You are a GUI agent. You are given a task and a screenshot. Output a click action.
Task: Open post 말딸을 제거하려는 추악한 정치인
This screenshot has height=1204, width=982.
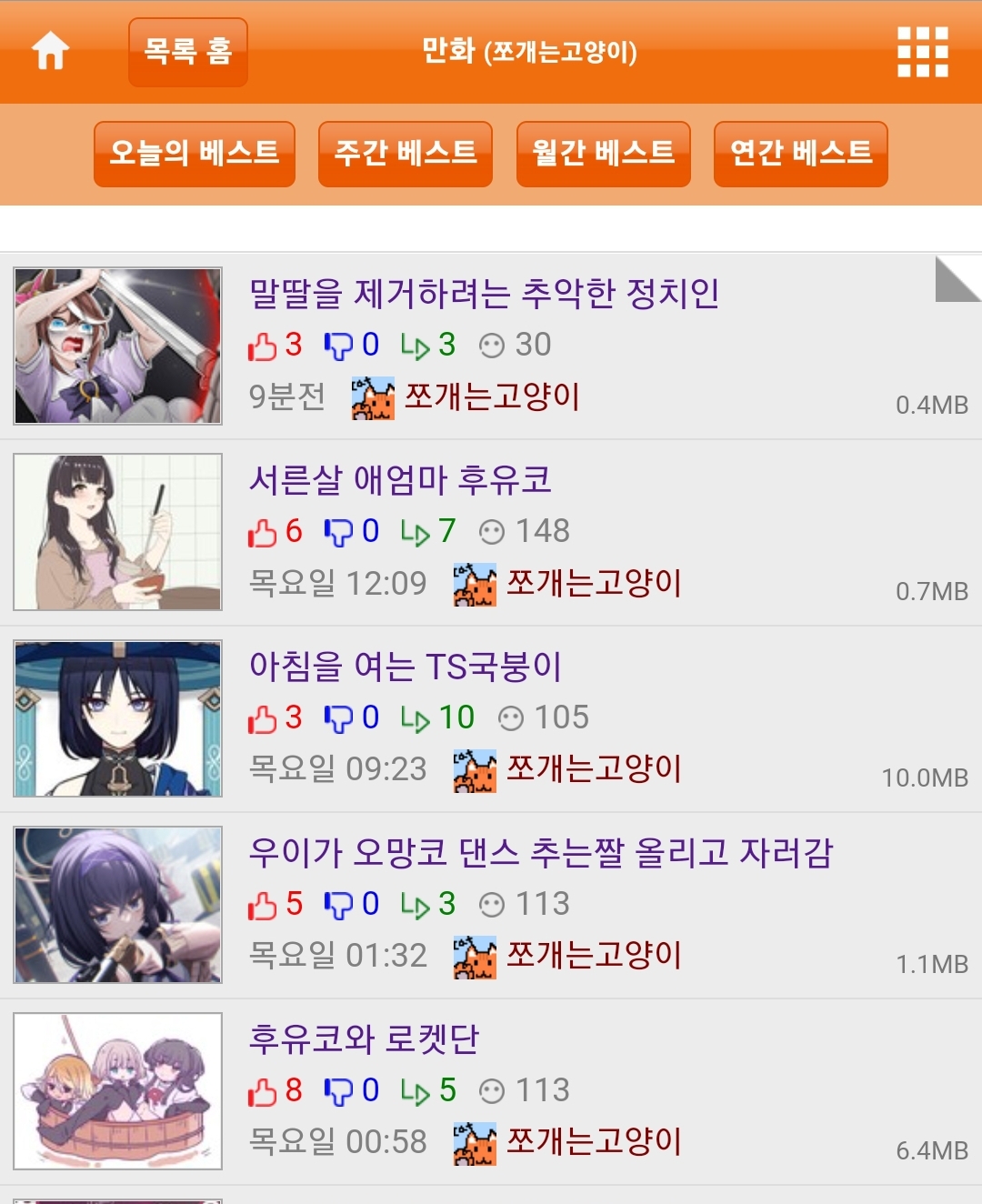coord(484,294)
